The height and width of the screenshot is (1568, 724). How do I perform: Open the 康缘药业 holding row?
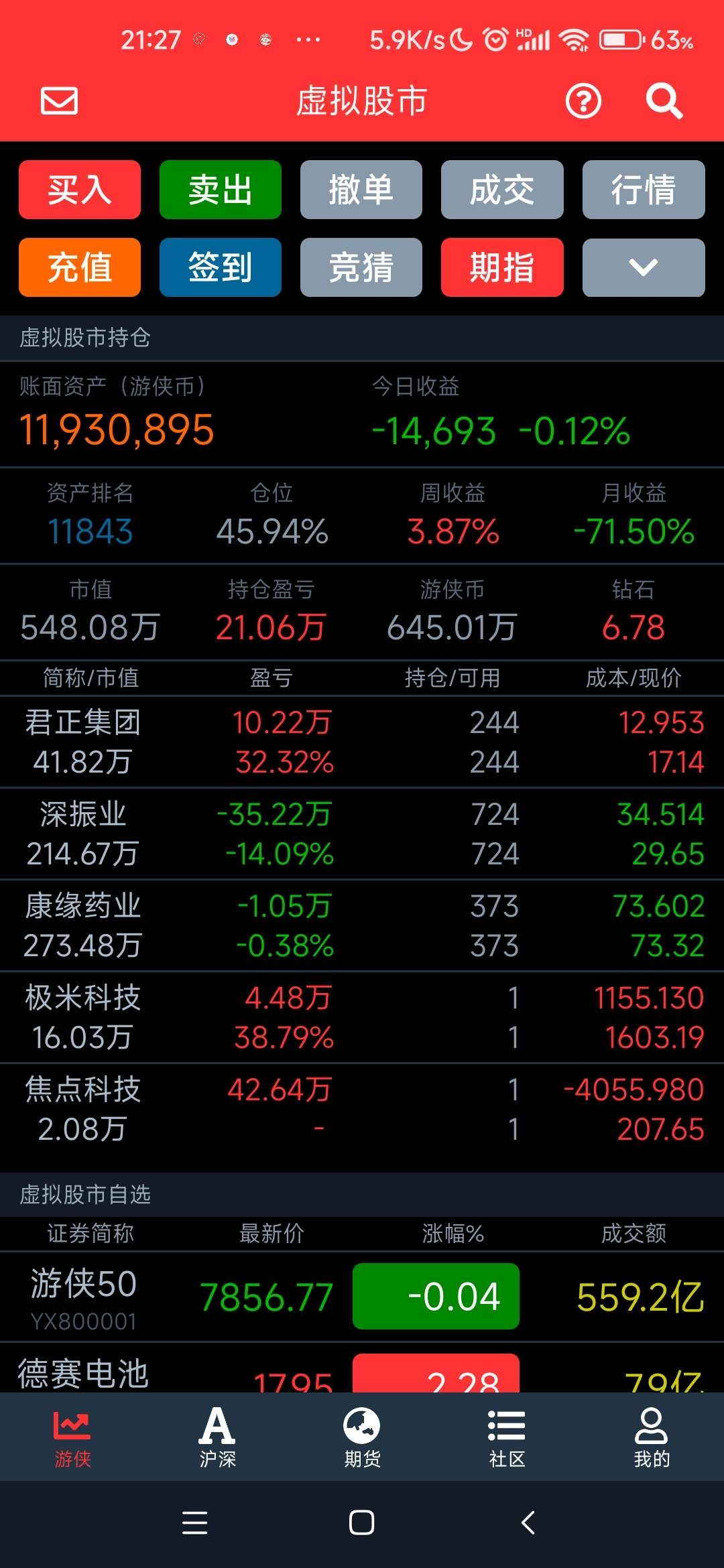tap(362, 925)
